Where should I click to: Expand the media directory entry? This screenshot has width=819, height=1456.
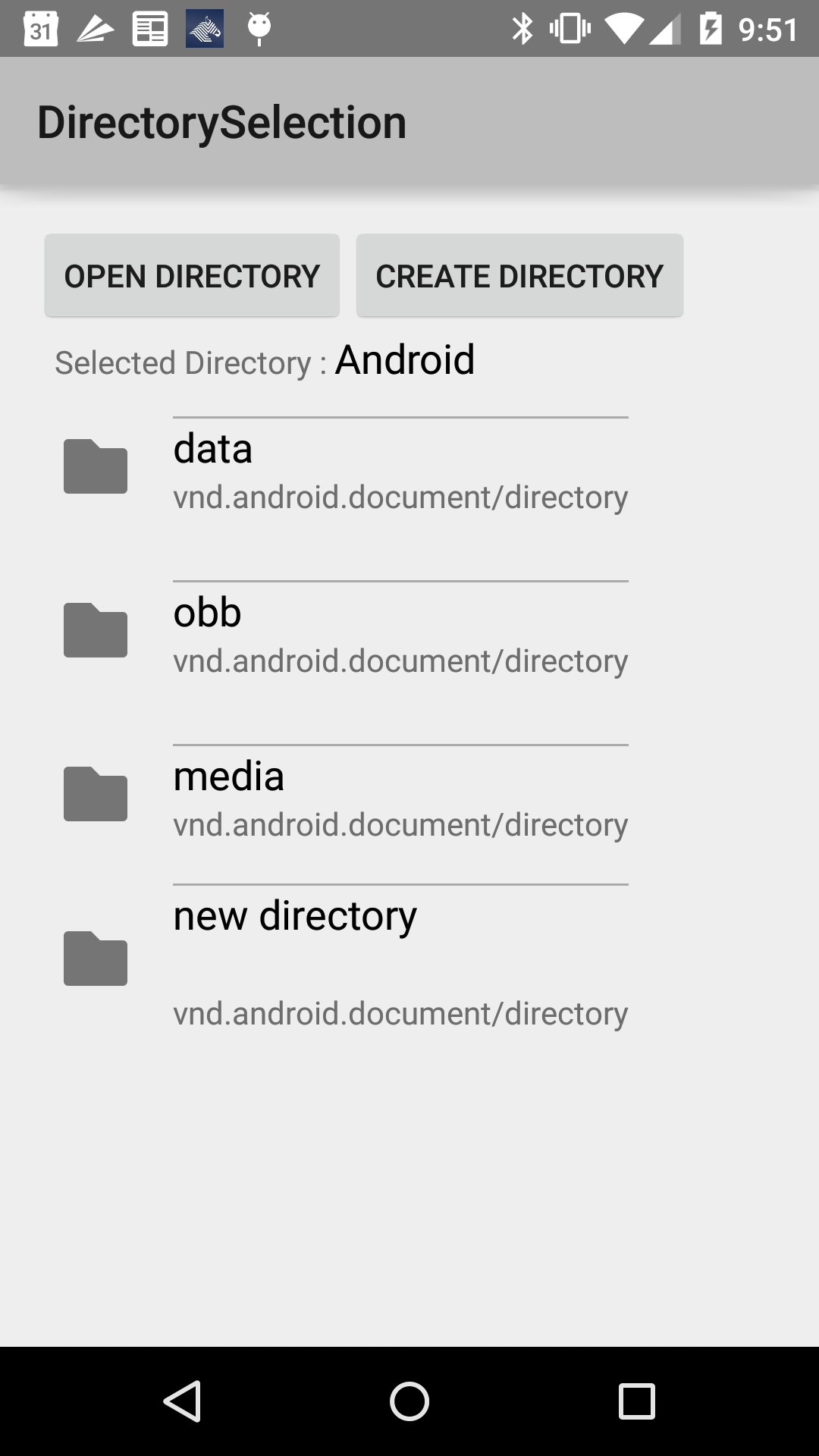click(402, 796)
